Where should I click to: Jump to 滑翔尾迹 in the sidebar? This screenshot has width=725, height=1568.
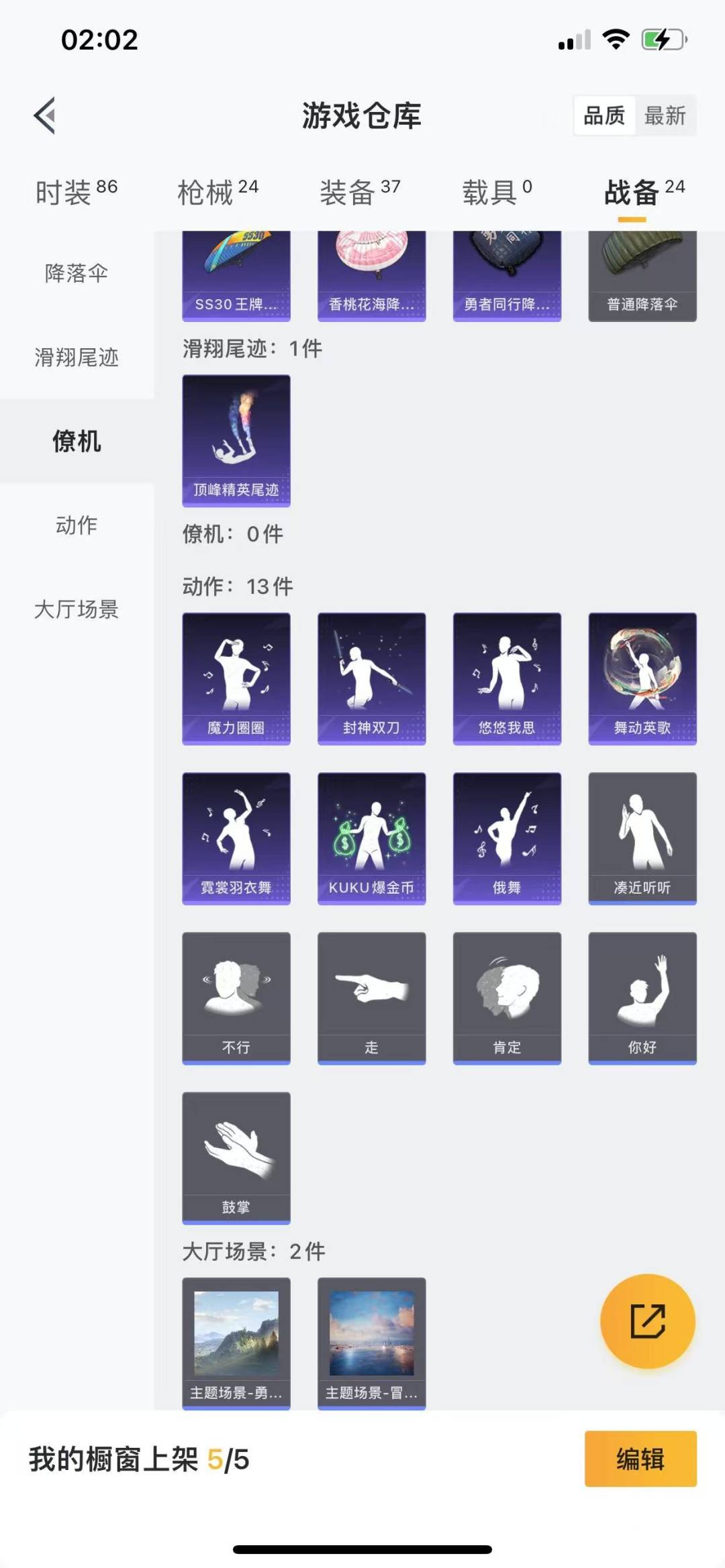tap(77, 357)
